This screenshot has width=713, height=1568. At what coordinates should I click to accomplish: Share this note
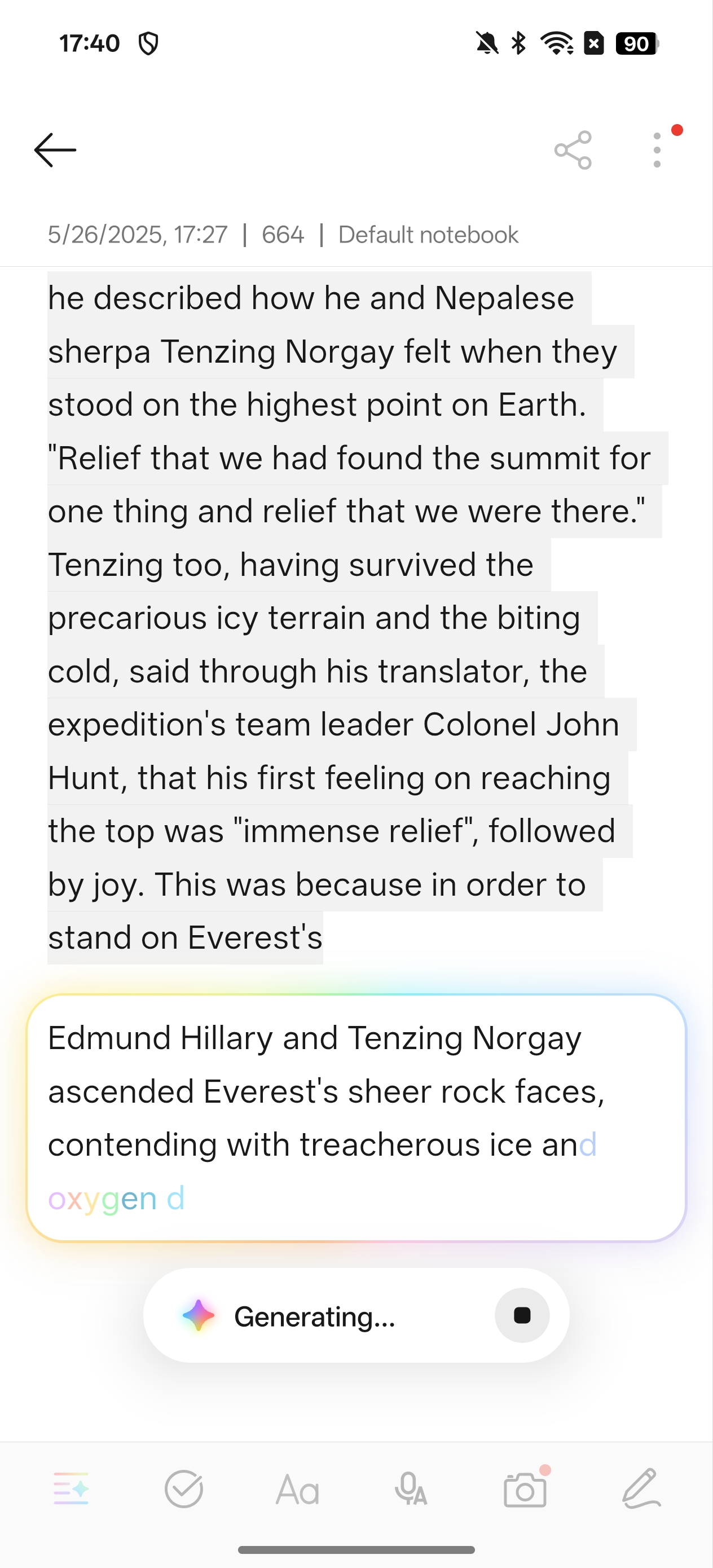(573, 149)
